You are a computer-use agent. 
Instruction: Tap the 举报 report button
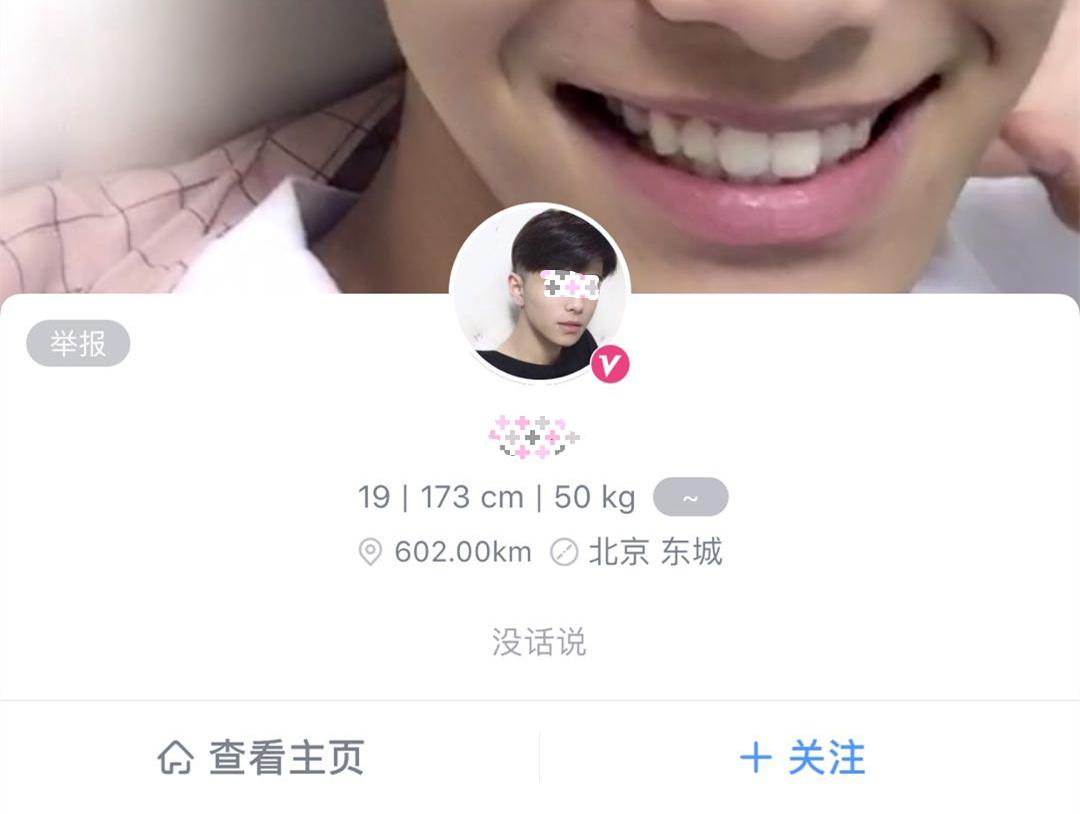tap(78, 345)
